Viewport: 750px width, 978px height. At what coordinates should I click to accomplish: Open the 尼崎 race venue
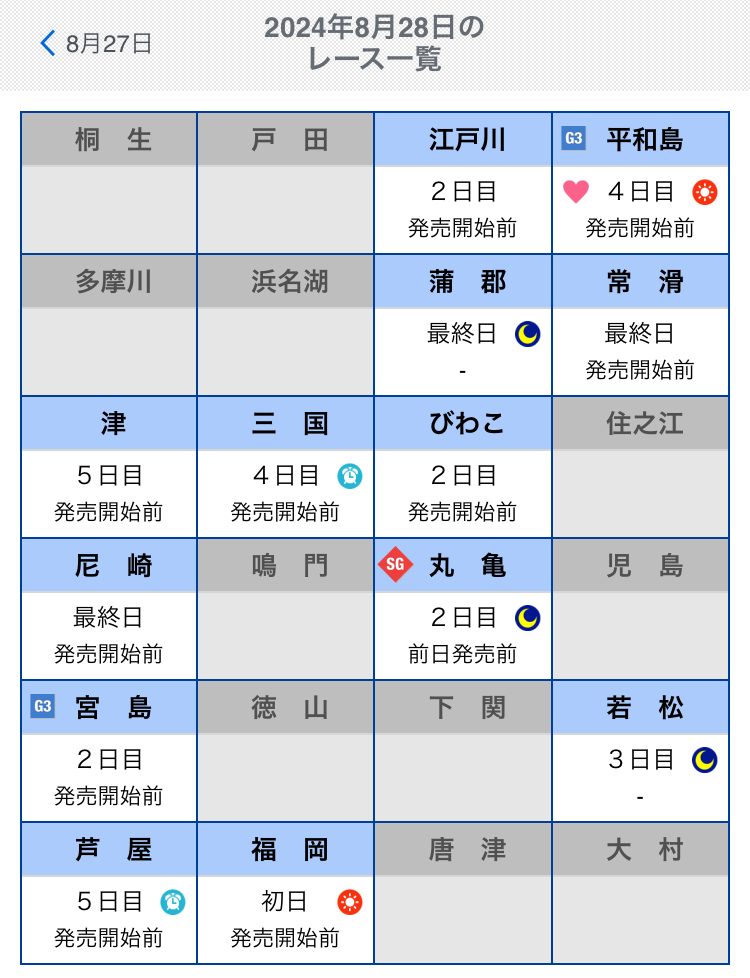pos(109,610)
